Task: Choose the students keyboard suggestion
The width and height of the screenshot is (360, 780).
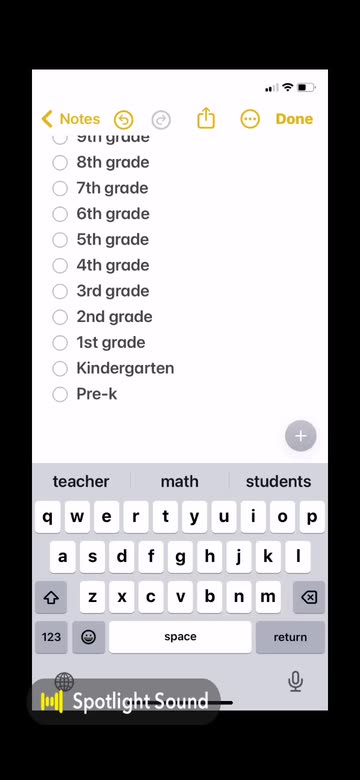Action: pos(278,482)
